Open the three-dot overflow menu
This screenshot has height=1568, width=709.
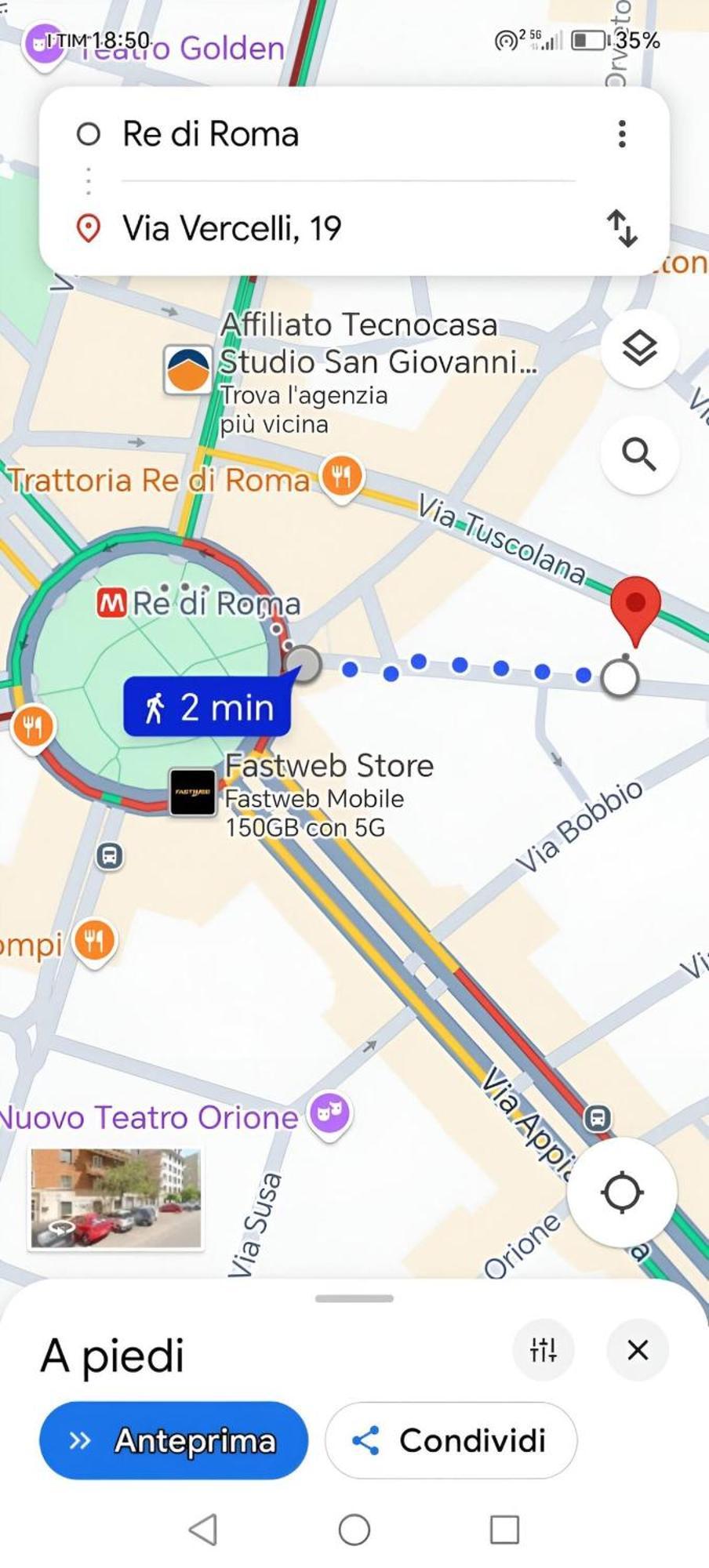click(x=622, y=134)
